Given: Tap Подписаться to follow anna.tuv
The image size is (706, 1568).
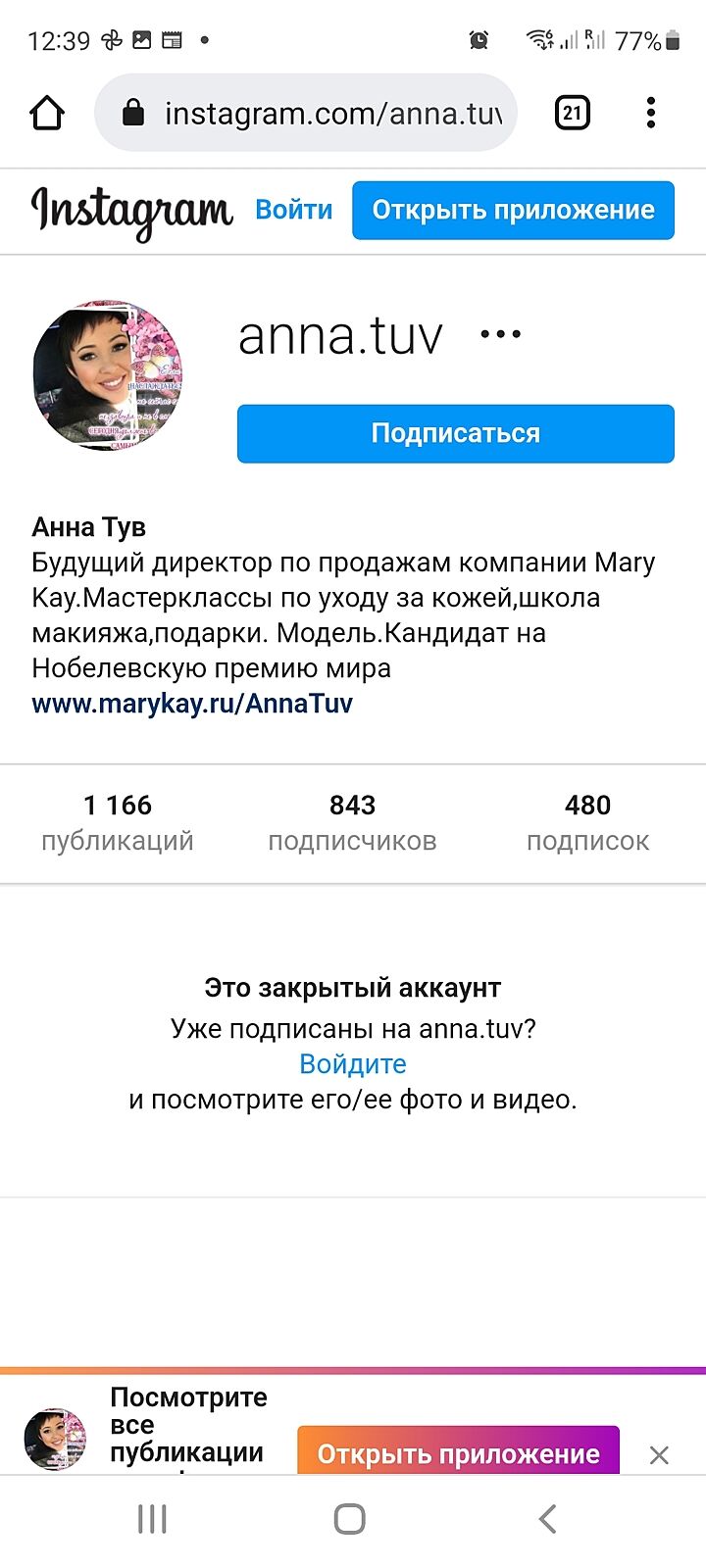Looking at the screenshot, I should [456, 433].
